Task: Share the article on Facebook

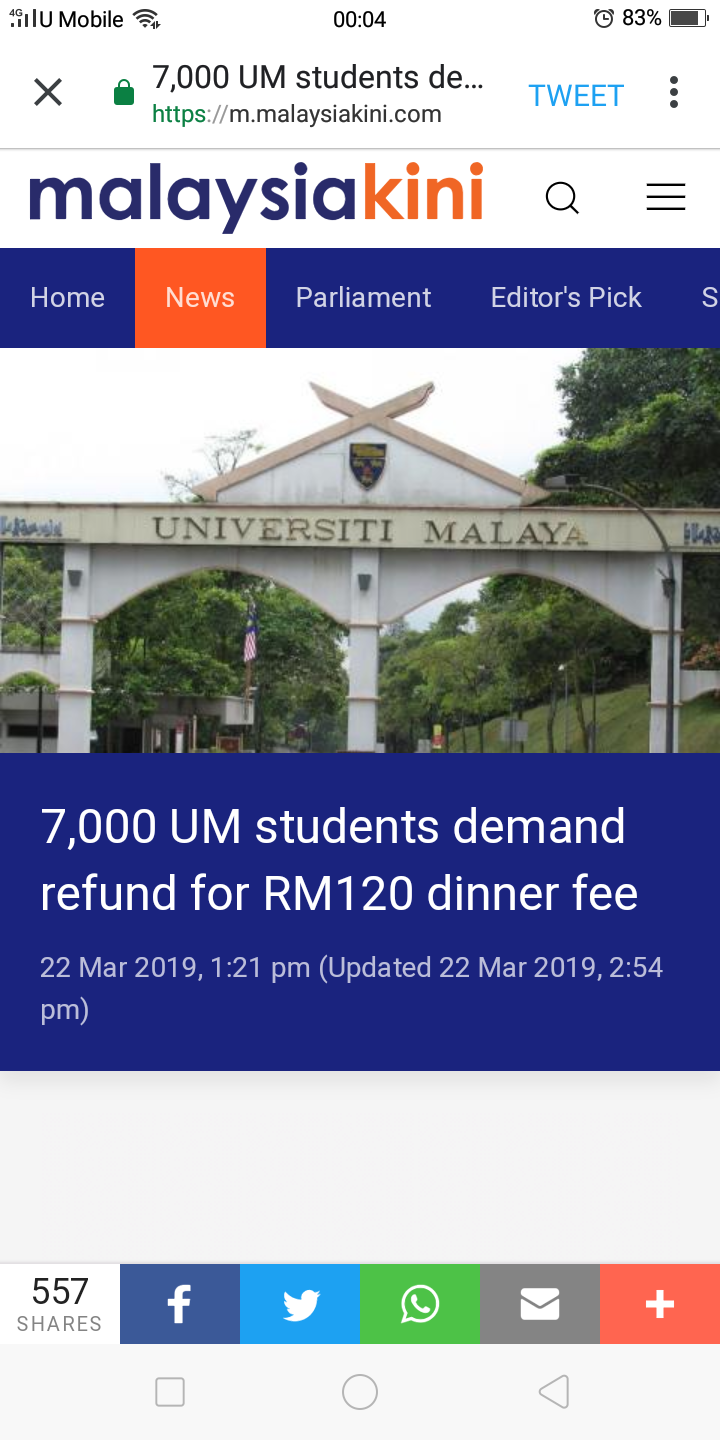Action: pos(180,1304)
